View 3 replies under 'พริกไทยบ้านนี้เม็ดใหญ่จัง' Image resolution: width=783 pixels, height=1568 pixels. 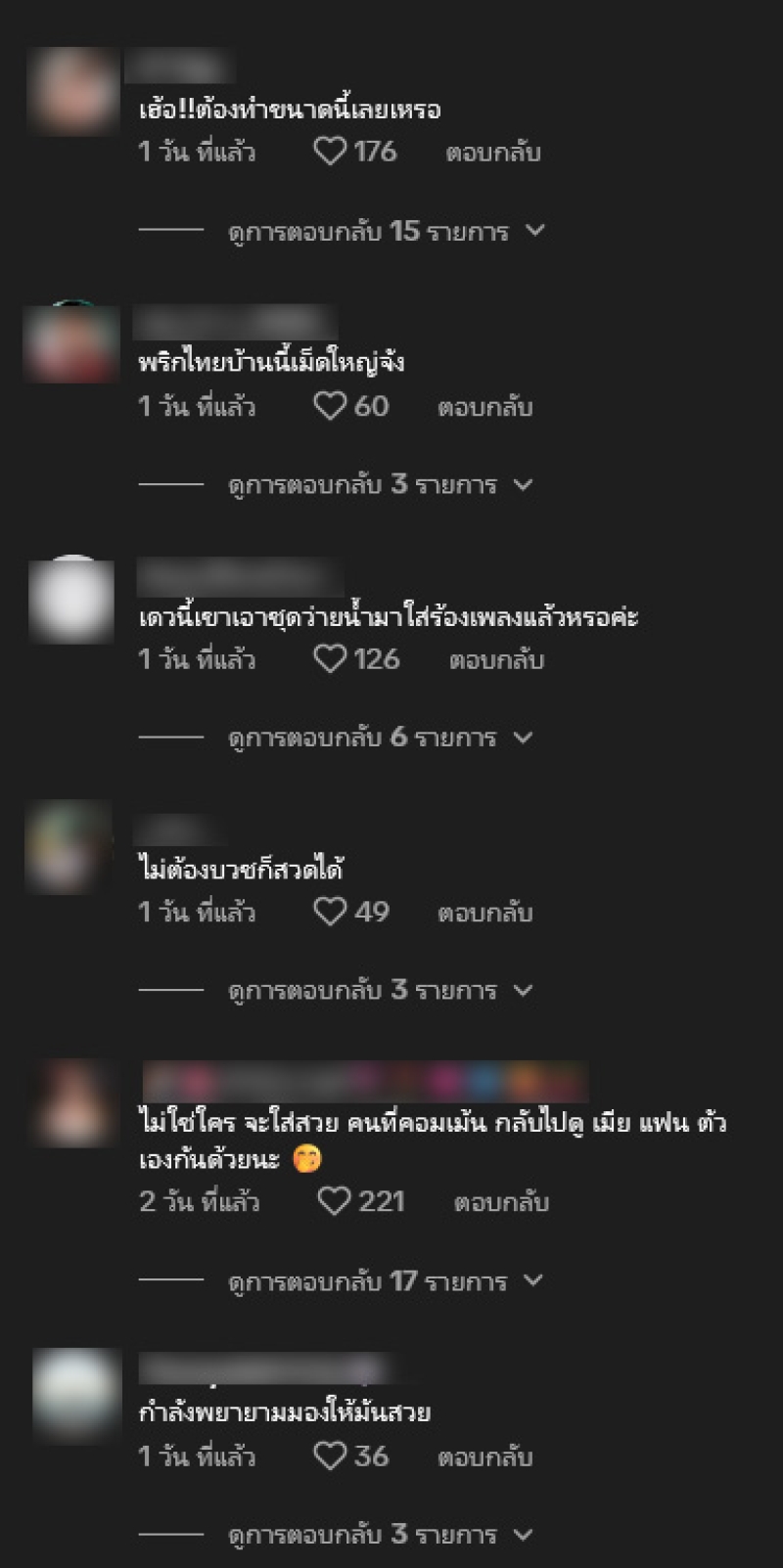pos(379,485)
